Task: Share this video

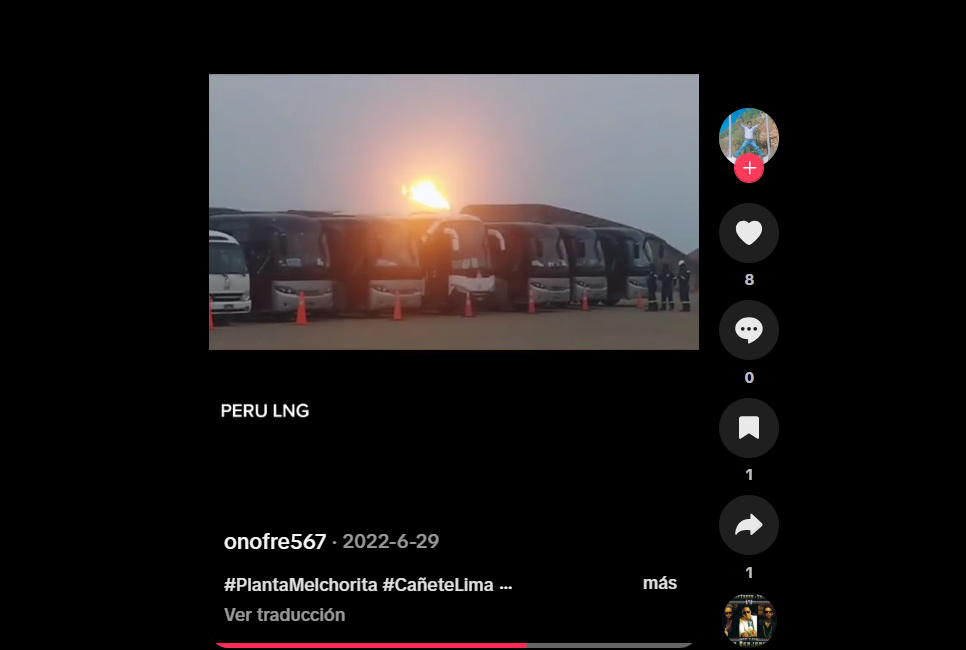Action: click(x=749, y=525)
